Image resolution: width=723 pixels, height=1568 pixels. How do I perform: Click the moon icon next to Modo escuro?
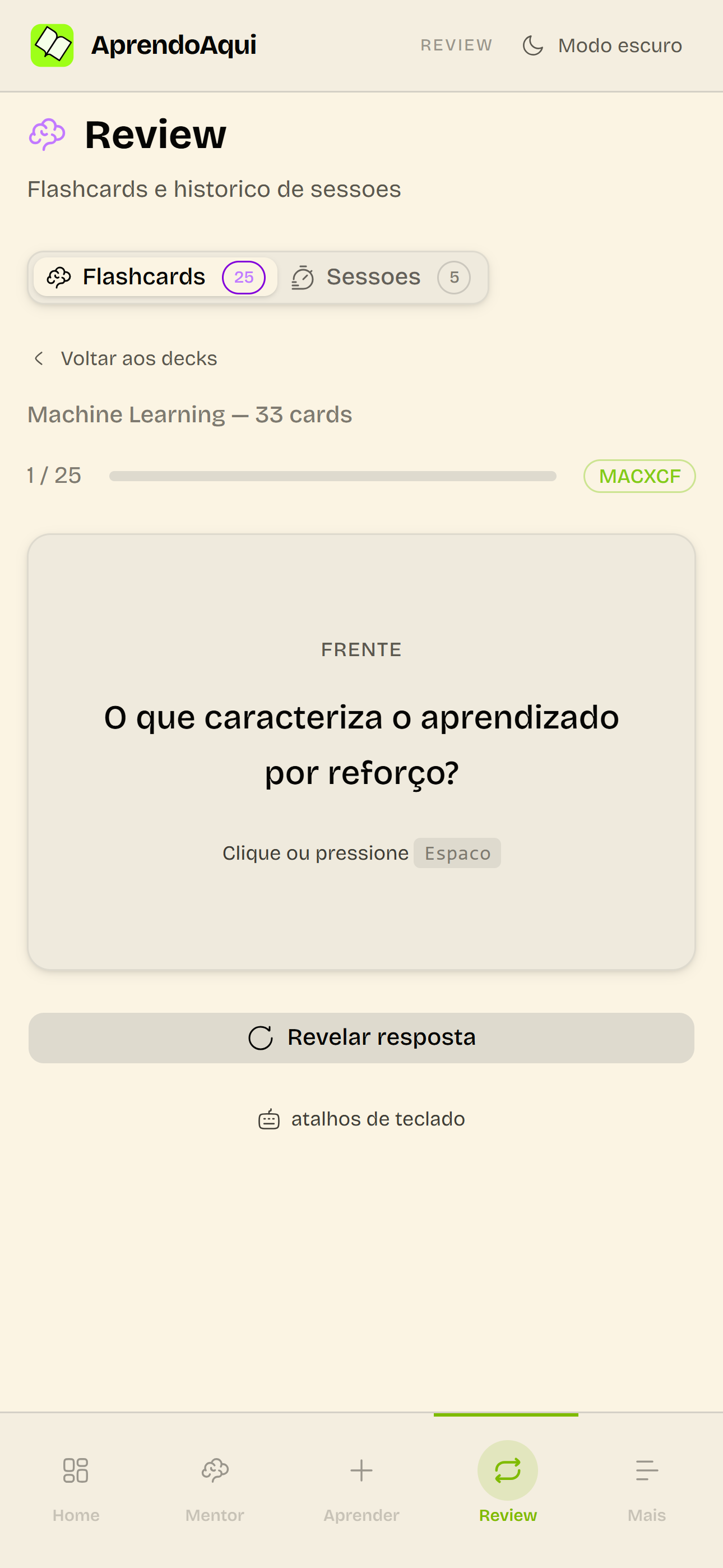[532, 45]
